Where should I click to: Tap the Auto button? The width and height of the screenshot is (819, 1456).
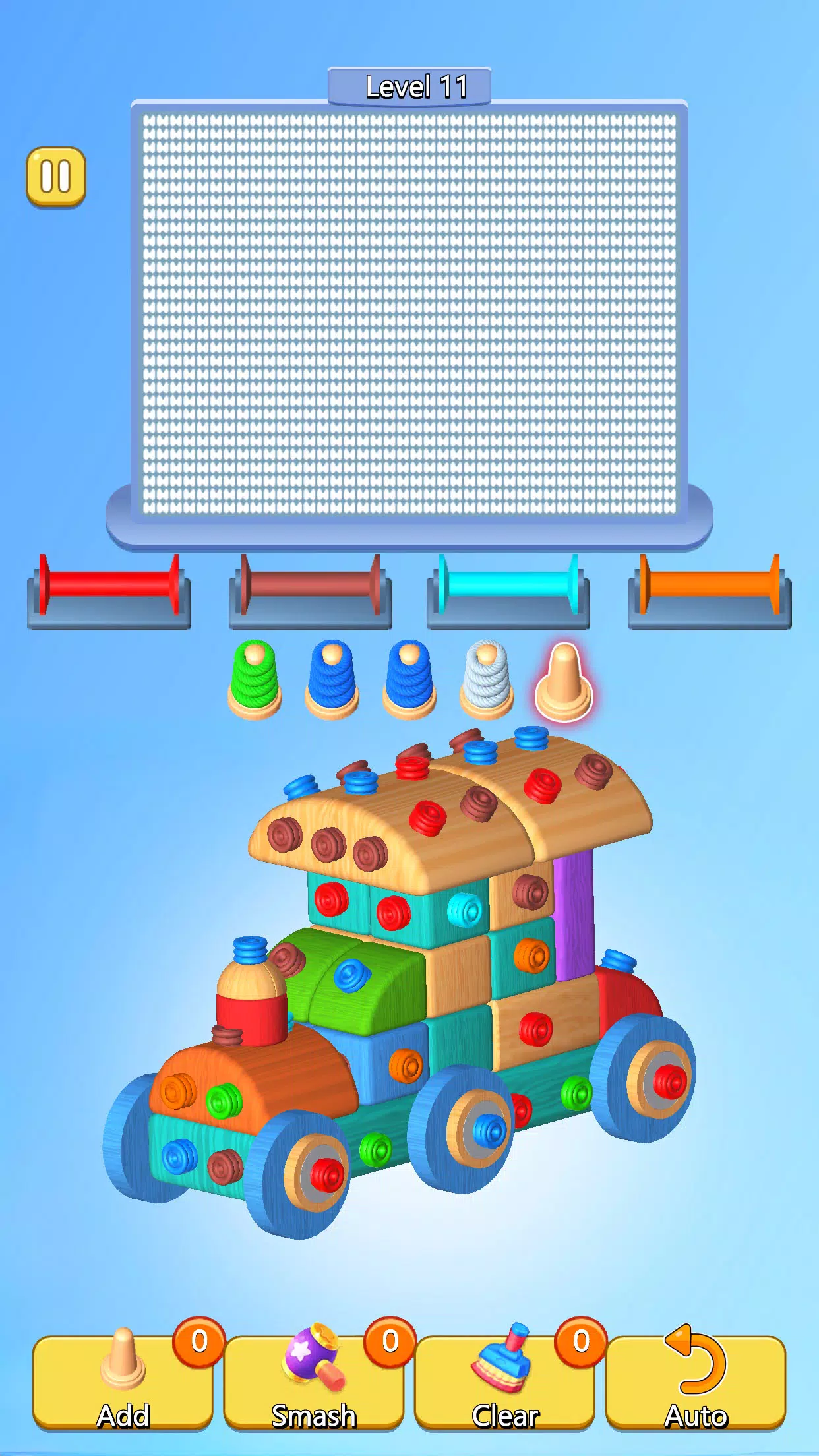[x=696, y=1382]
